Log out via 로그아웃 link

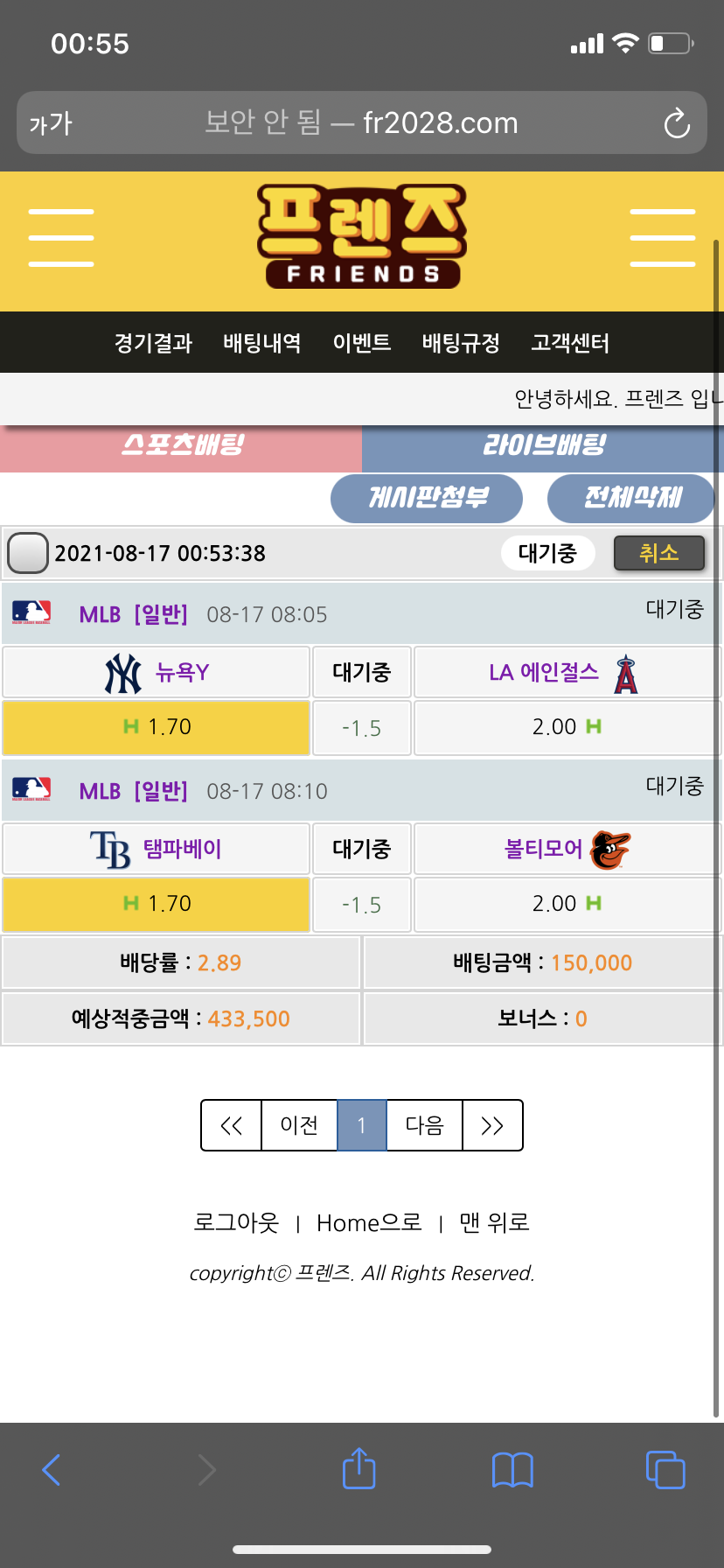[x=236, y=1222]
